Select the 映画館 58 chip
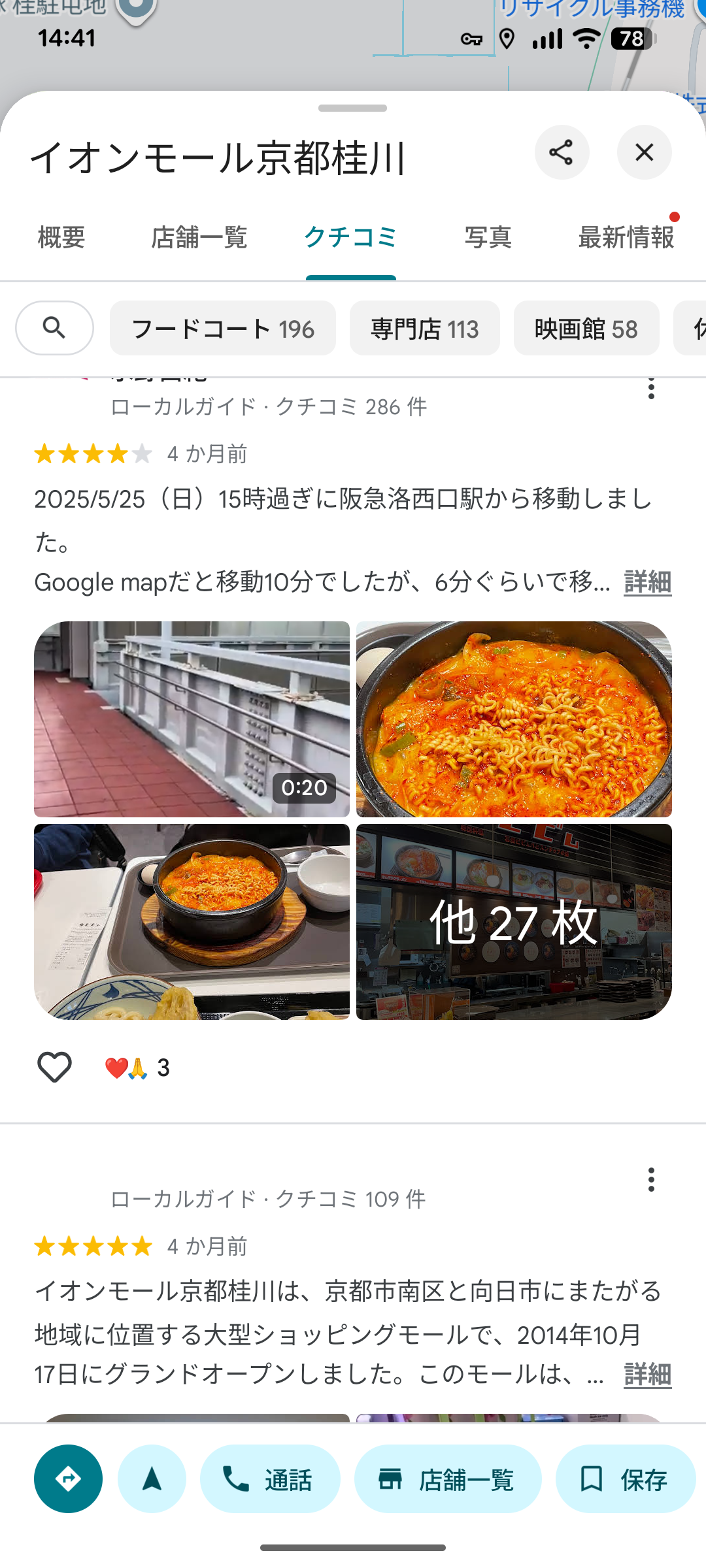Image resolution: width=706 pixels, height=1568 pixels. click(x=586, y=328)
